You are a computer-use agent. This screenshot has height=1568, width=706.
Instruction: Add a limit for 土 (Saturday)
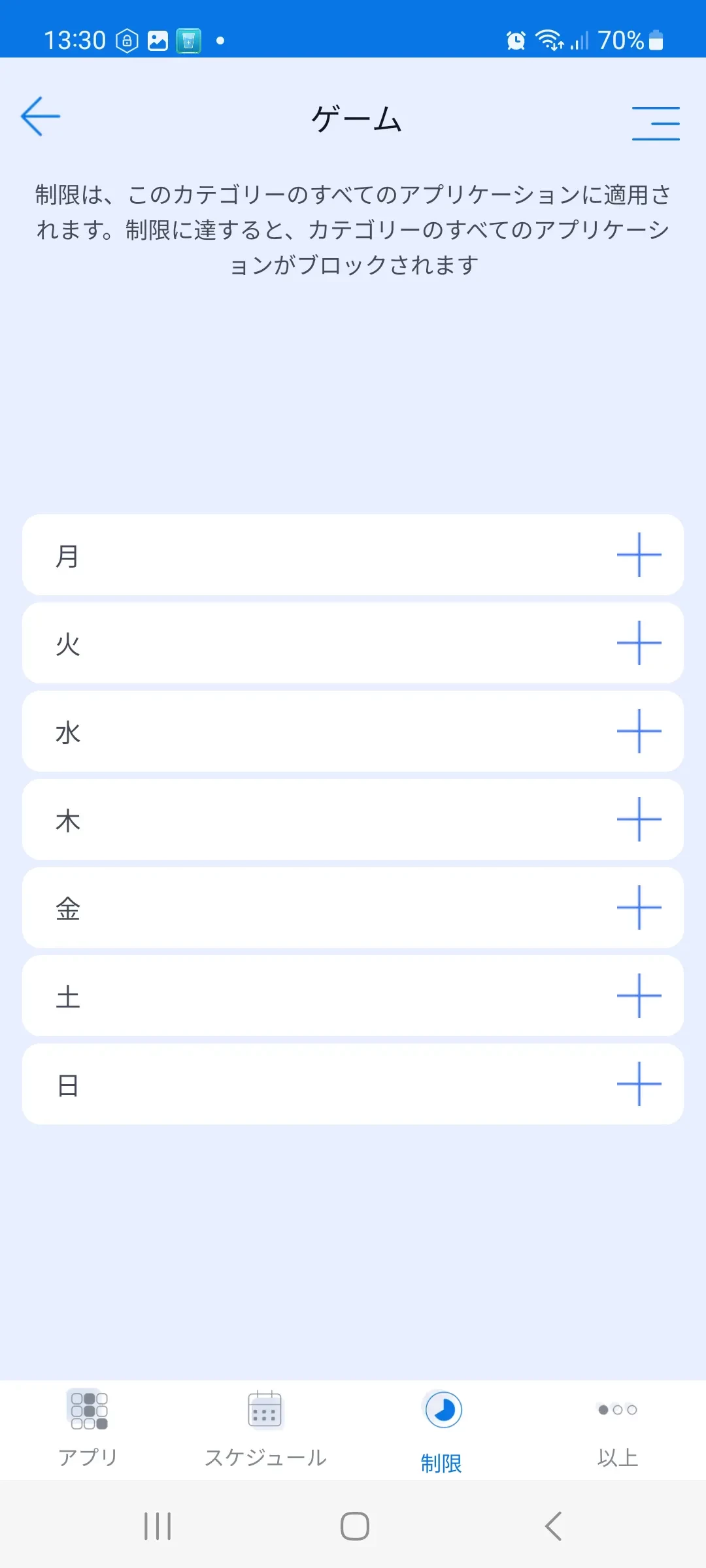[x=639, y=996]
